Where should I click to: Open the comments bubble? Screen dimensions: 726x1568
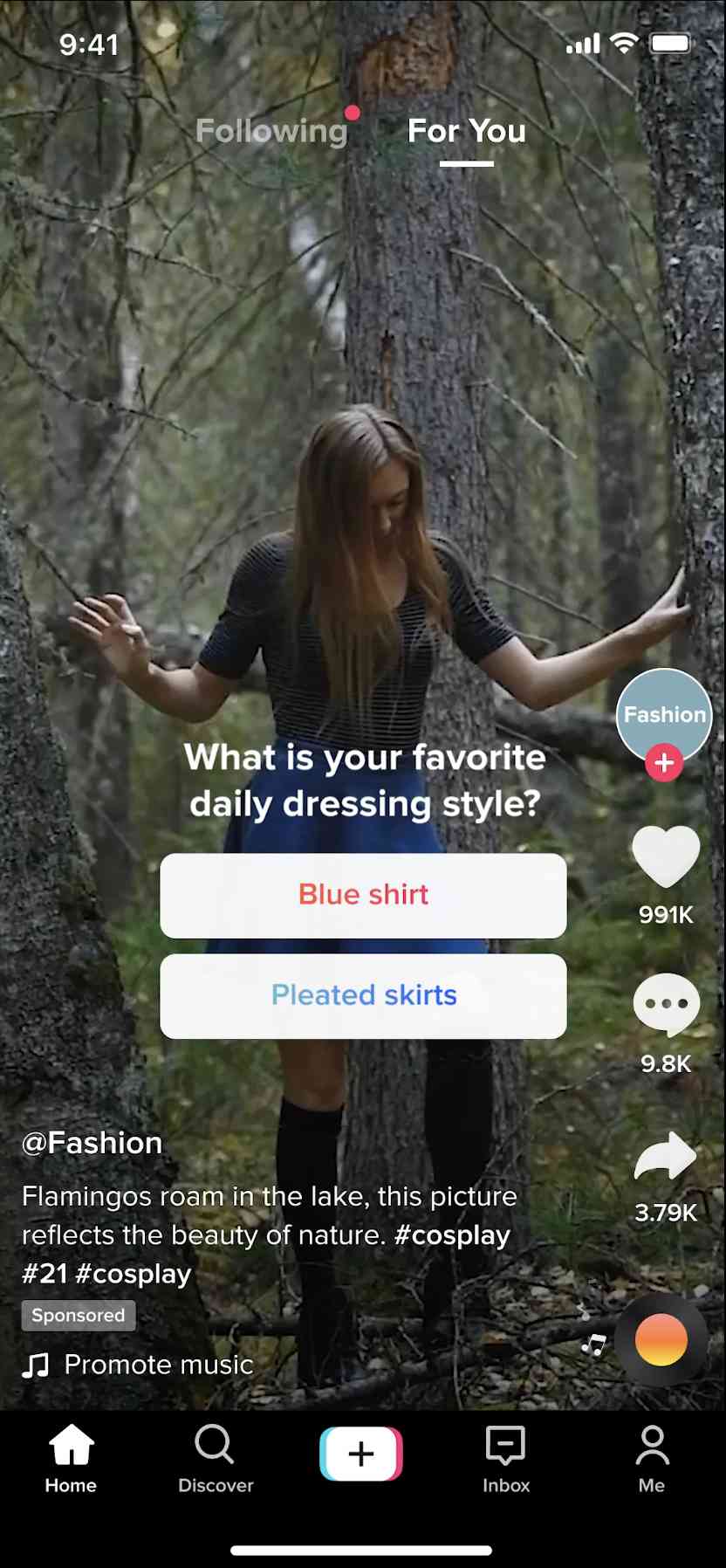point(666,1004)
